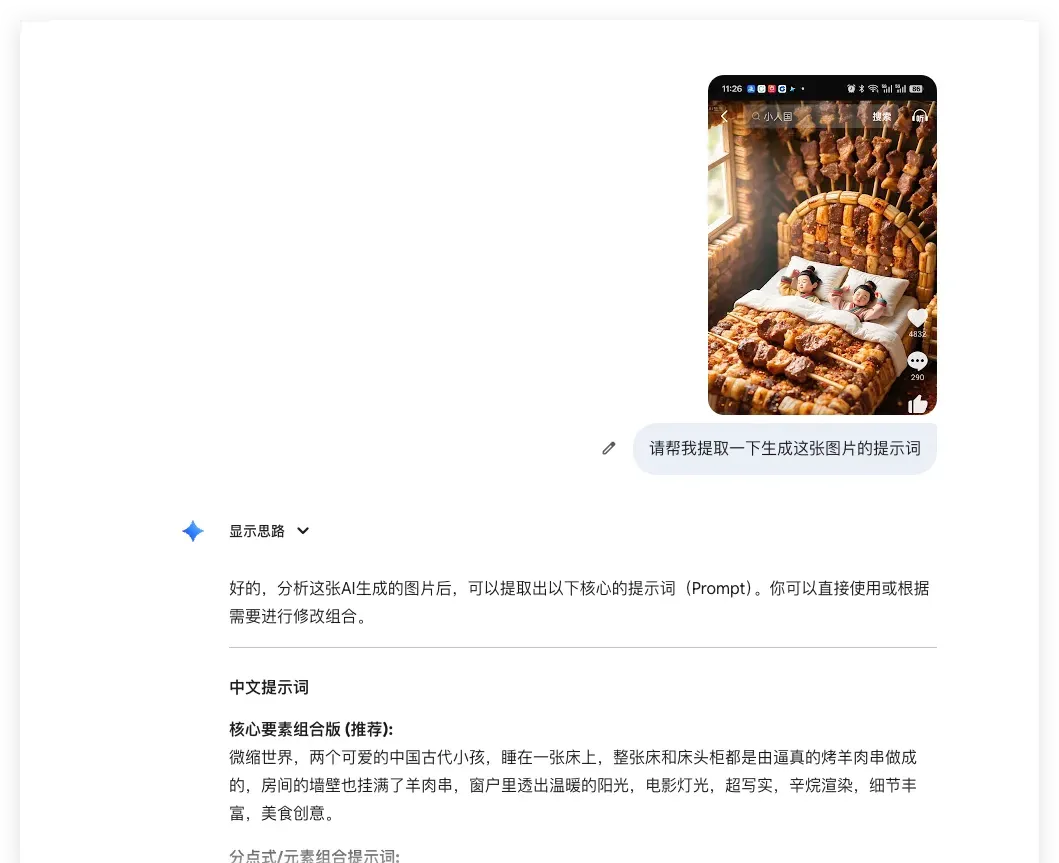Edit the sent prompt with the pencil icon

click(609, 448)
